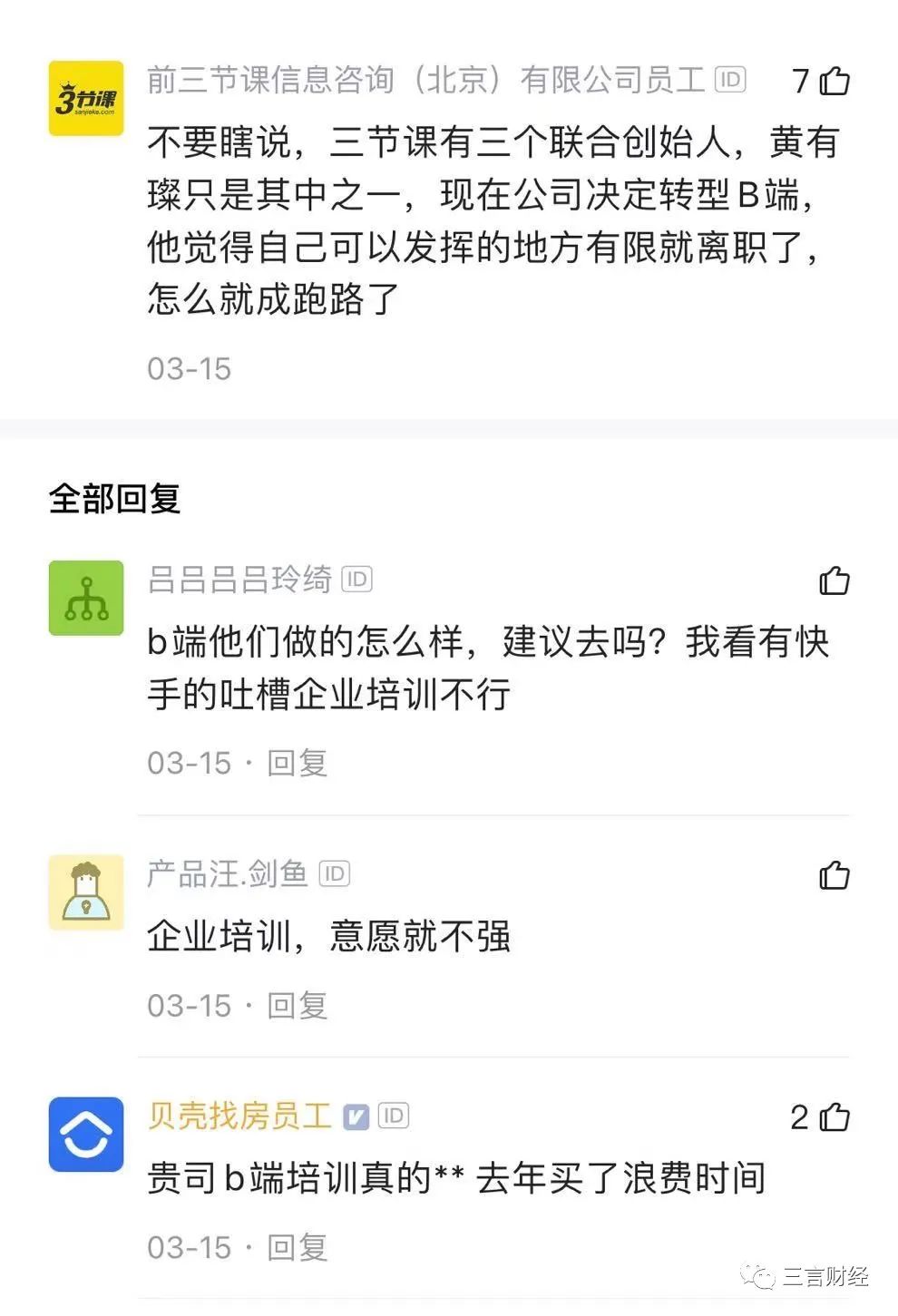Open the username 前三节课信息咨询（北京）有限公司员工

[426, 81]
